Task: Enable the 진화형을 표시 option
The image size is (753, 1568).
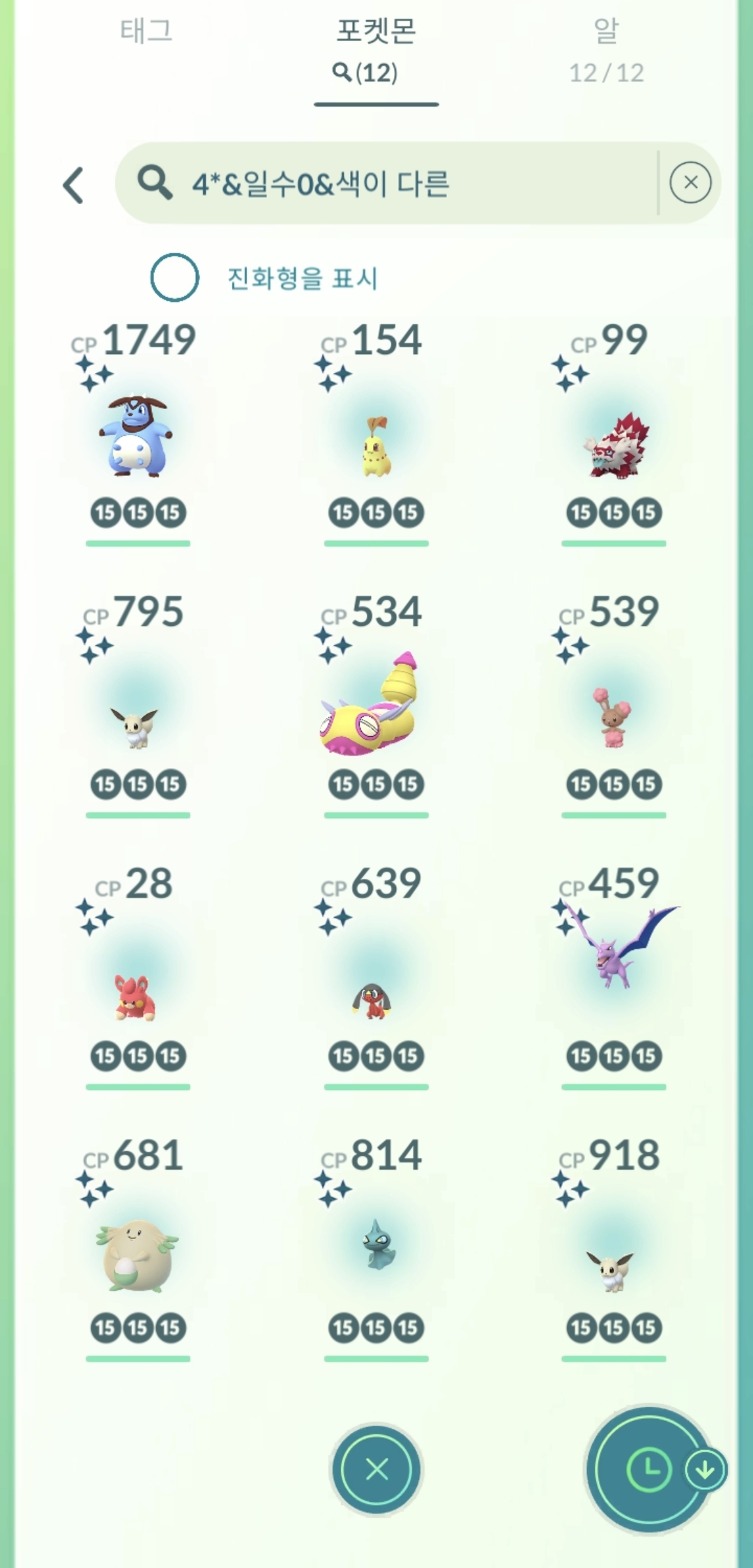Action: pos(175,277)
